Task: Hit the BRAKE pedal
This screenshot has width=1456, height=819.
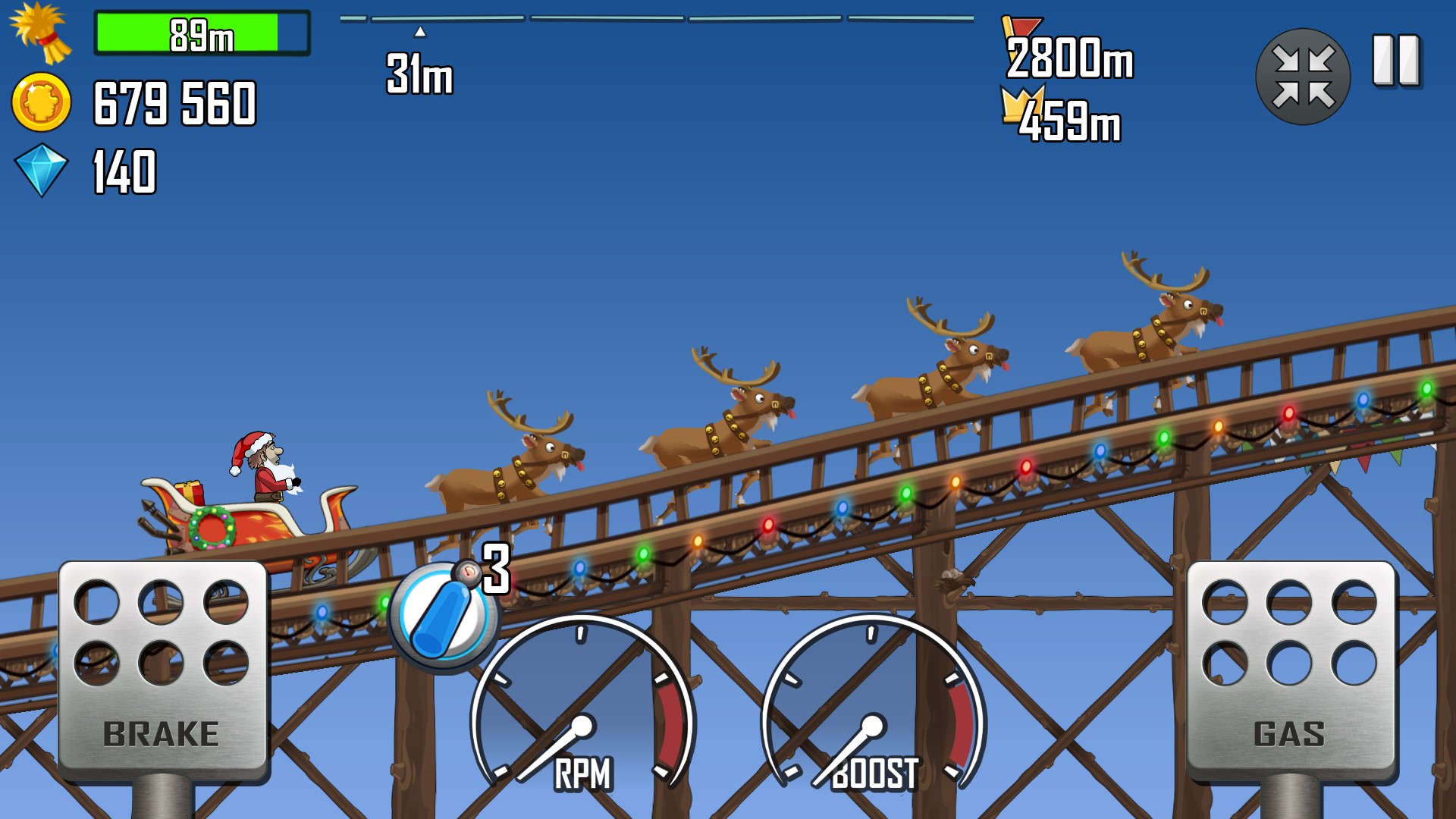Action: click(x=162, y=671)
